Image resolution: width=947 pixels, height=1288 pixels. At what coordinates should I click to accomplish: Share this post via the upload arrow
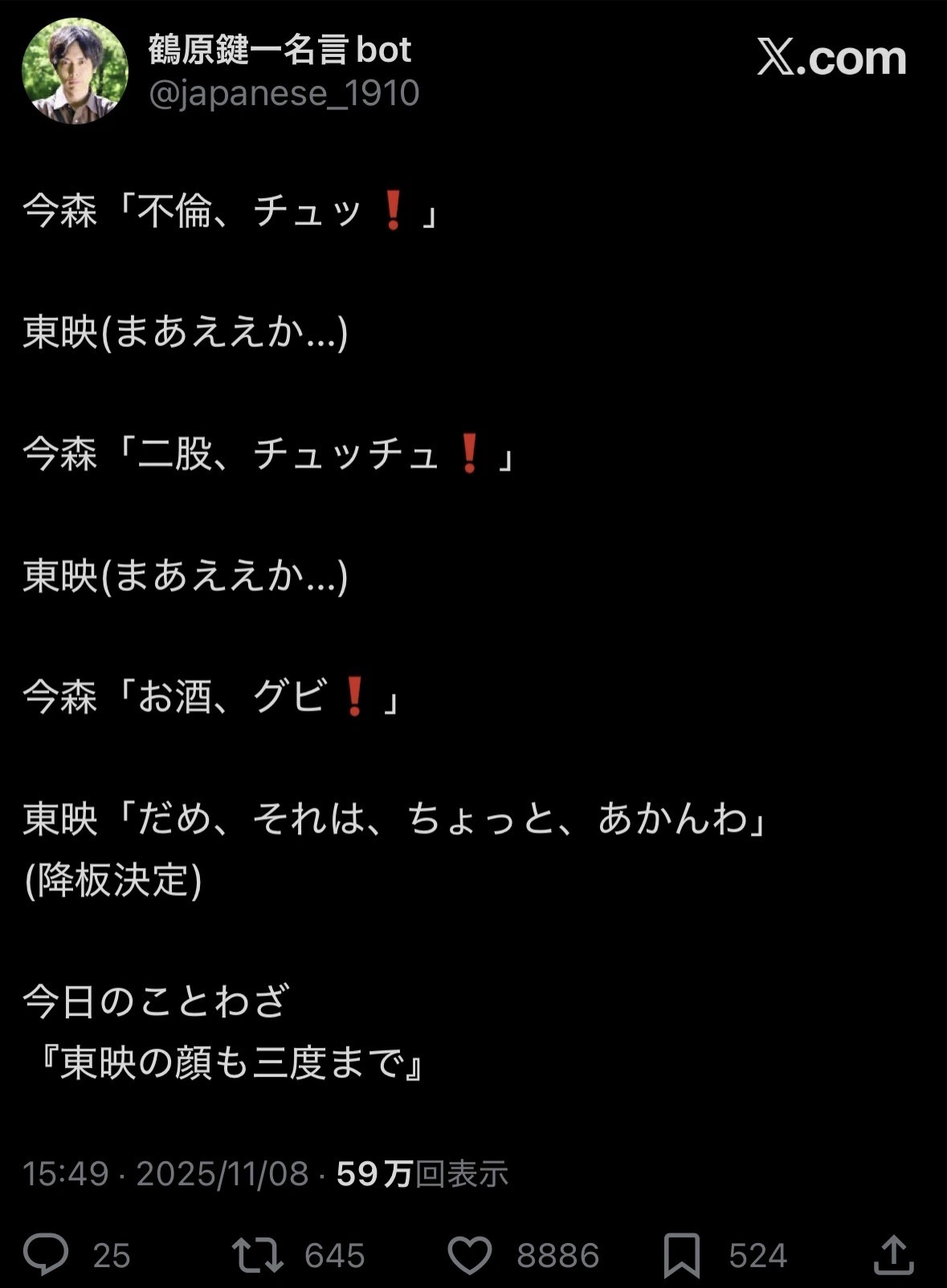pos(893,1254)
